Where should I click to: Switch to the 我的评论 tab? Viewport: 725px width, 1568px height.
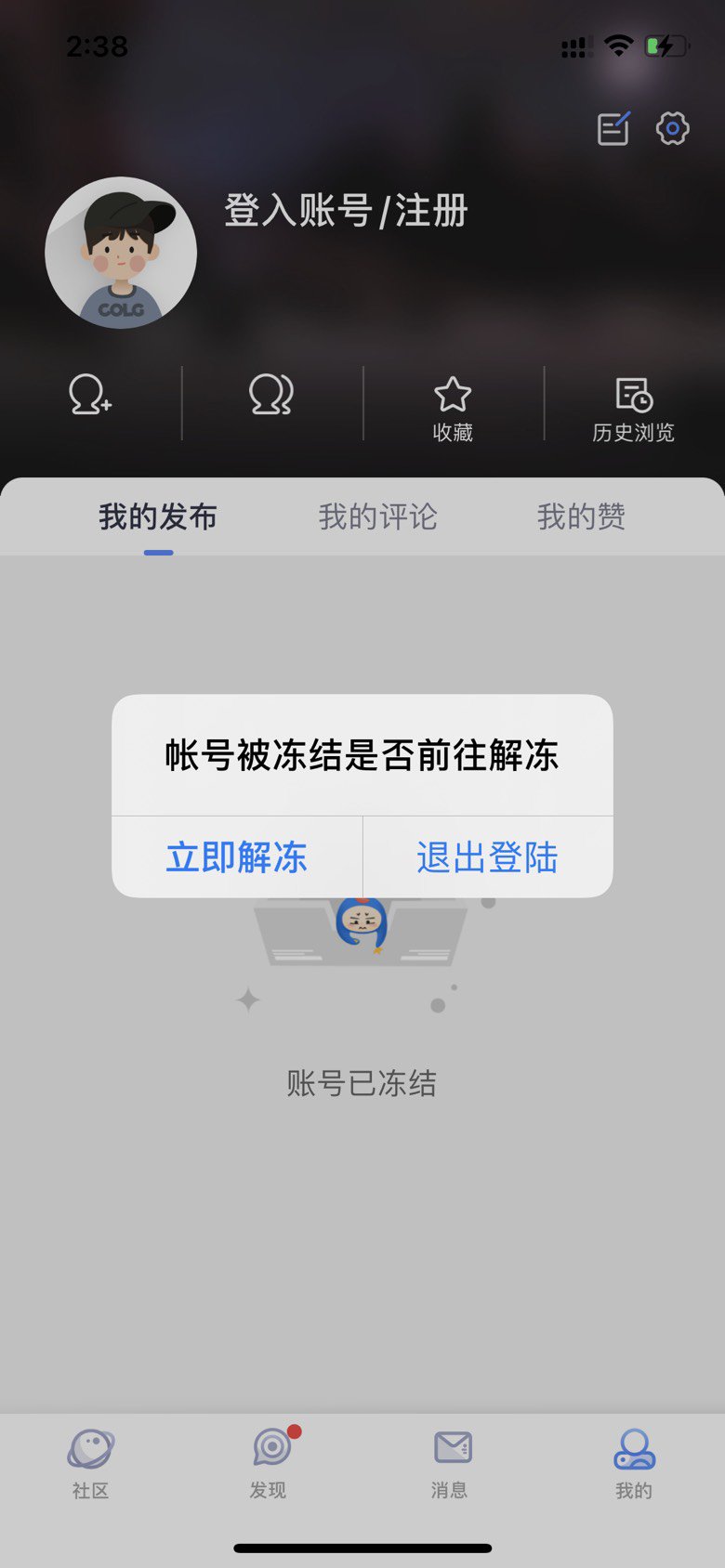coord(377,516)
